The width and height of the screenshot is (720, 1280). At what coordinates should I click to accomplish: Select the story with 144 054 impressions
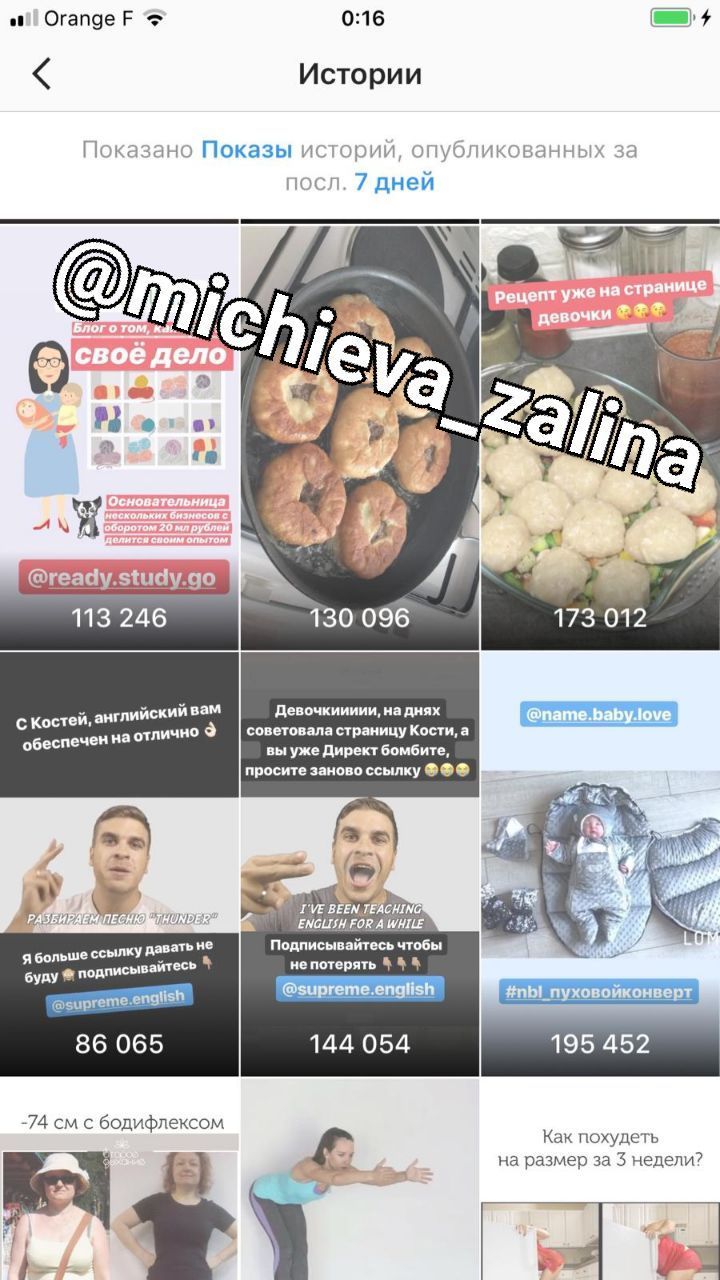[360, 864]
